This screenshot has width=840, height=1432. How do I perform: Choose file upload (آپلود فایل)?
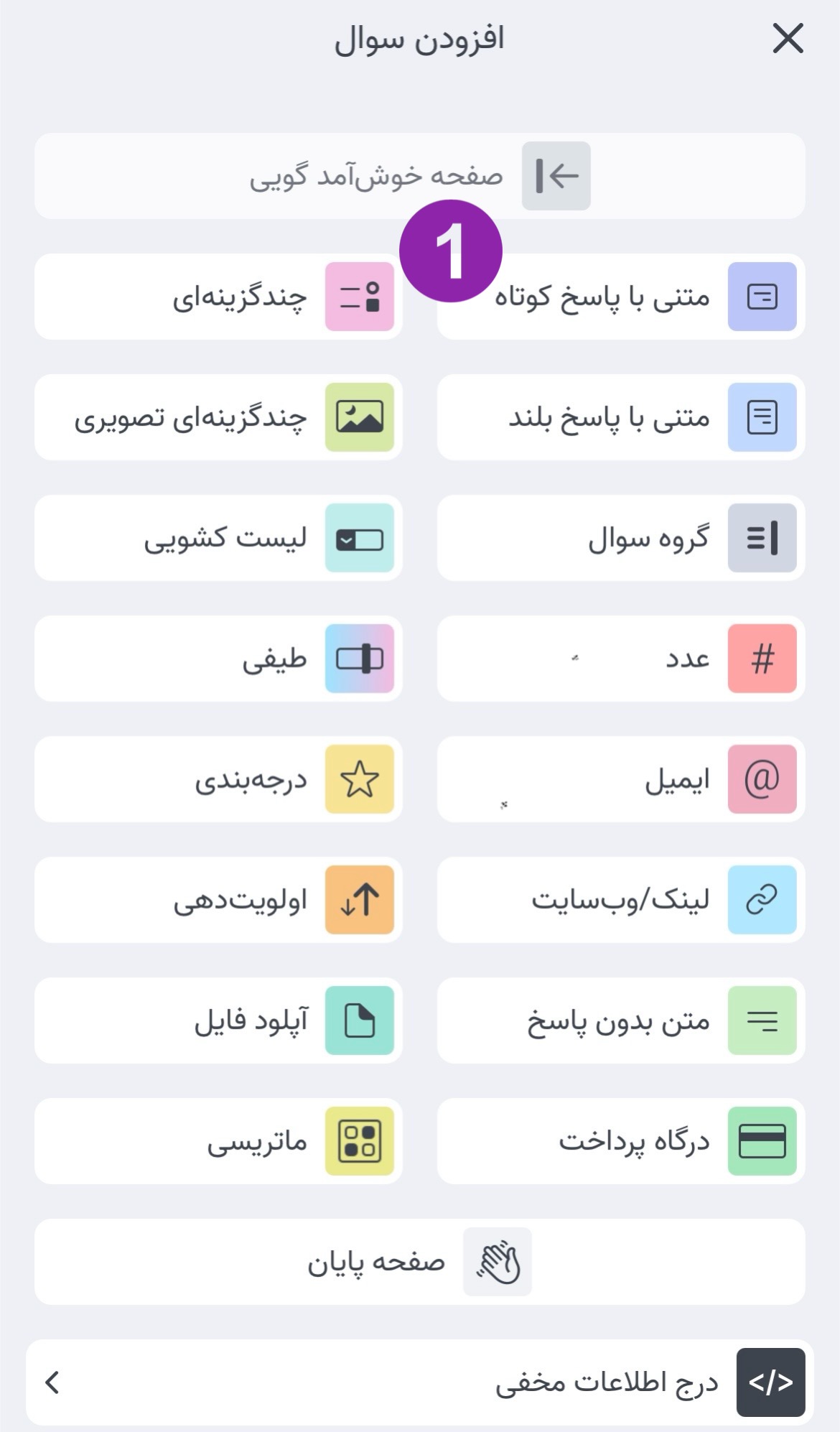click(x=218, y=1020)
